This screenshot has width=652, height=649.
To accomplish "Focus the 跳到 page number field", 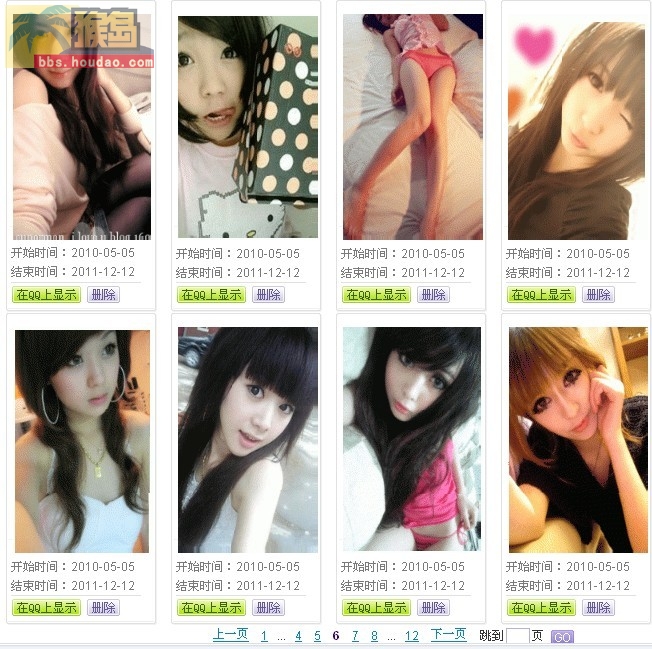I will click(x=517, y=636).
